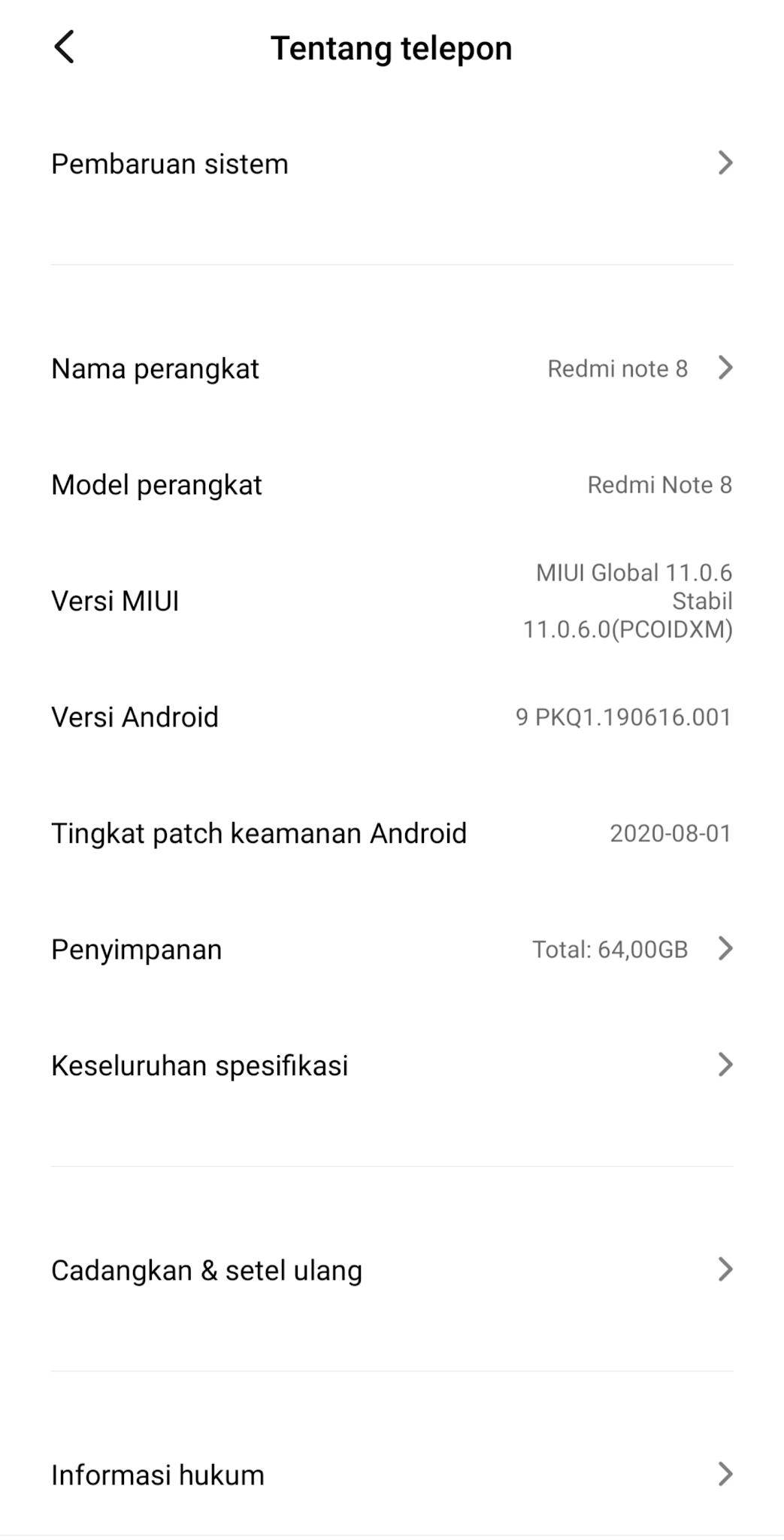The image size is (784, 1540).
Task: Edit Nama perangkat Redmi note 8
Action: (x=391, y=368)
